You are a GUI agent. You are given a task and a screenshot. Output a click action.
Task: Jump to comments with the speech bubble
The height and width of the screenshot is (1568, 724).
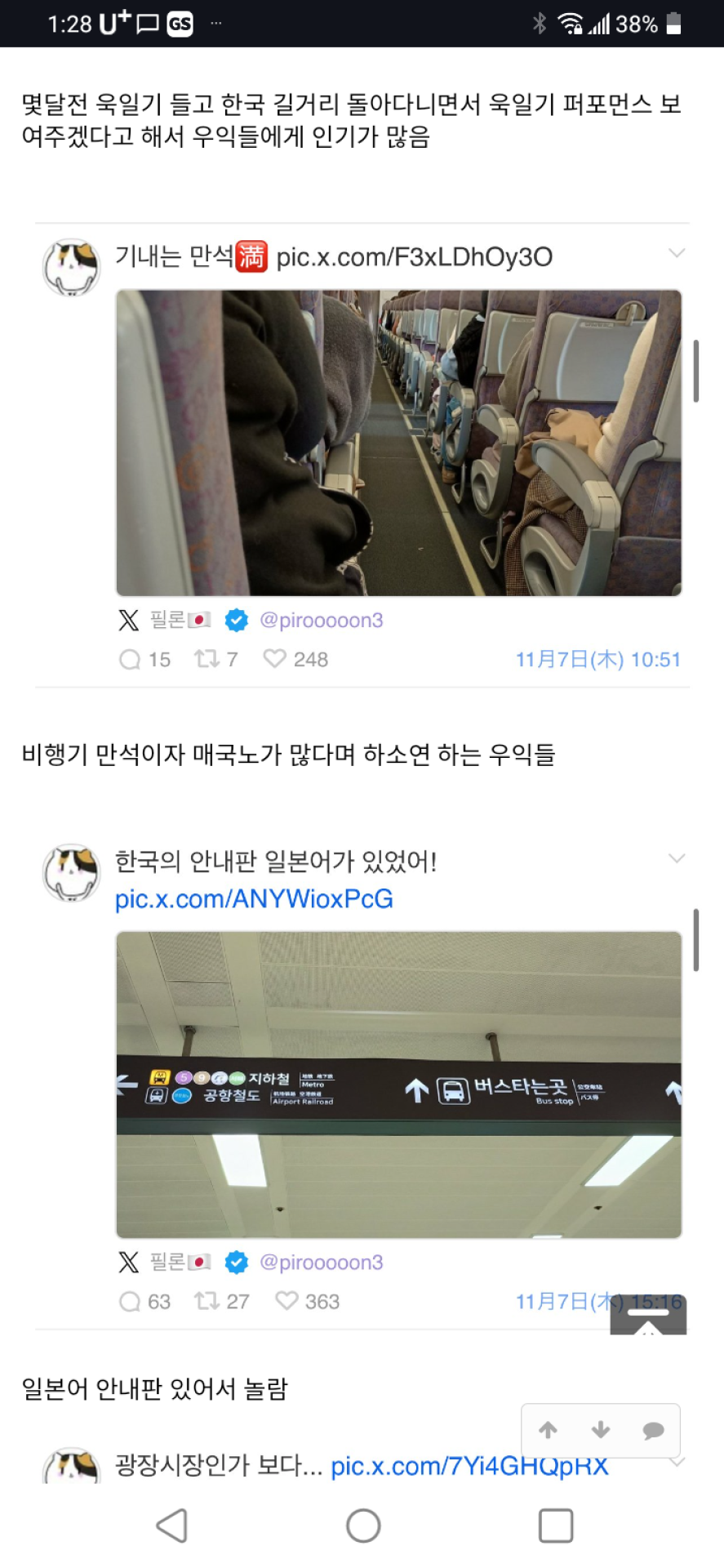[653, 1430]
